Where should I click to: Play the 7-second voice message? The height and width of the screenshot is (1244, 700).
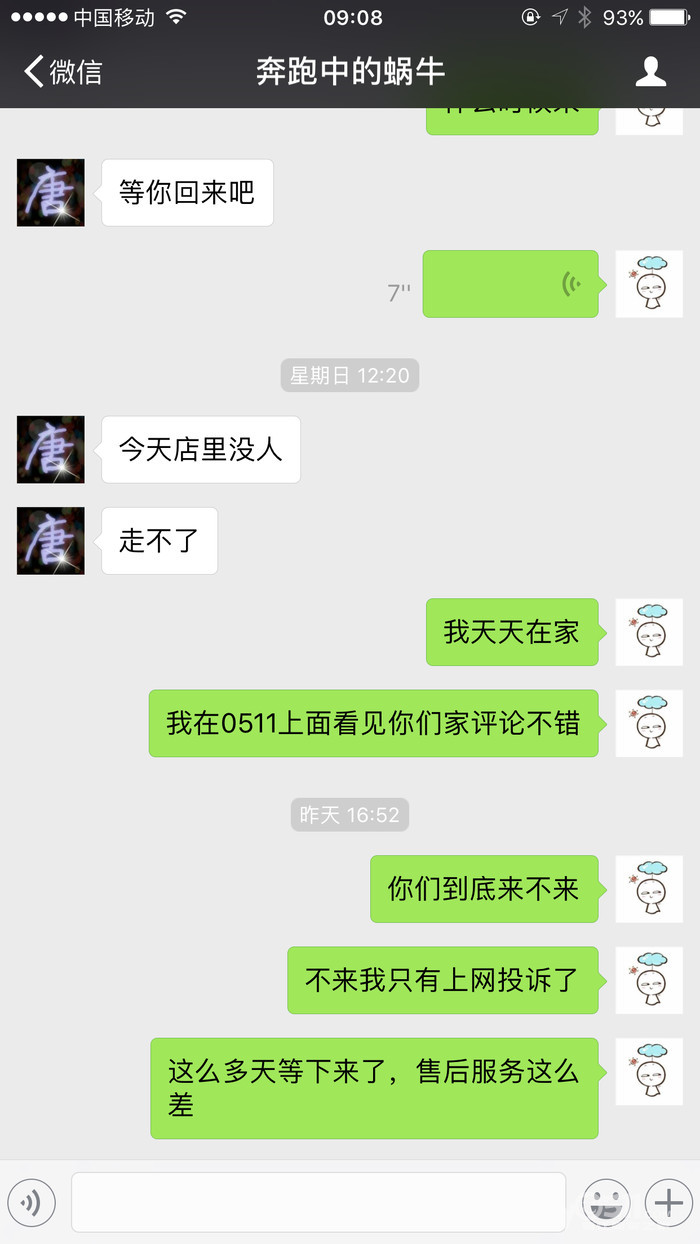[x=510, y=284]
